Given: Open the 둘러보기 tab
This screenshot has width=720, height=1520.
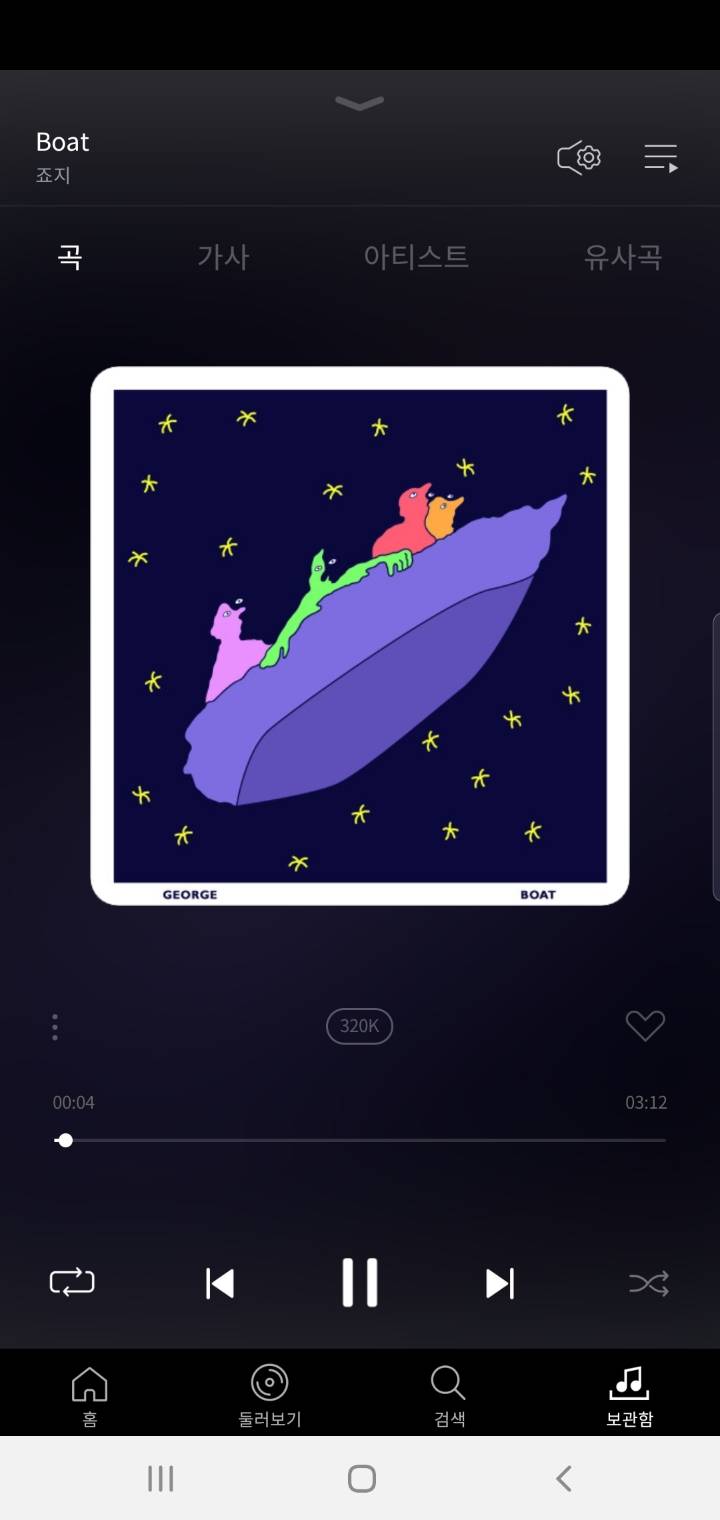Looking at the screenshot, I should (x=270, y=1396).
